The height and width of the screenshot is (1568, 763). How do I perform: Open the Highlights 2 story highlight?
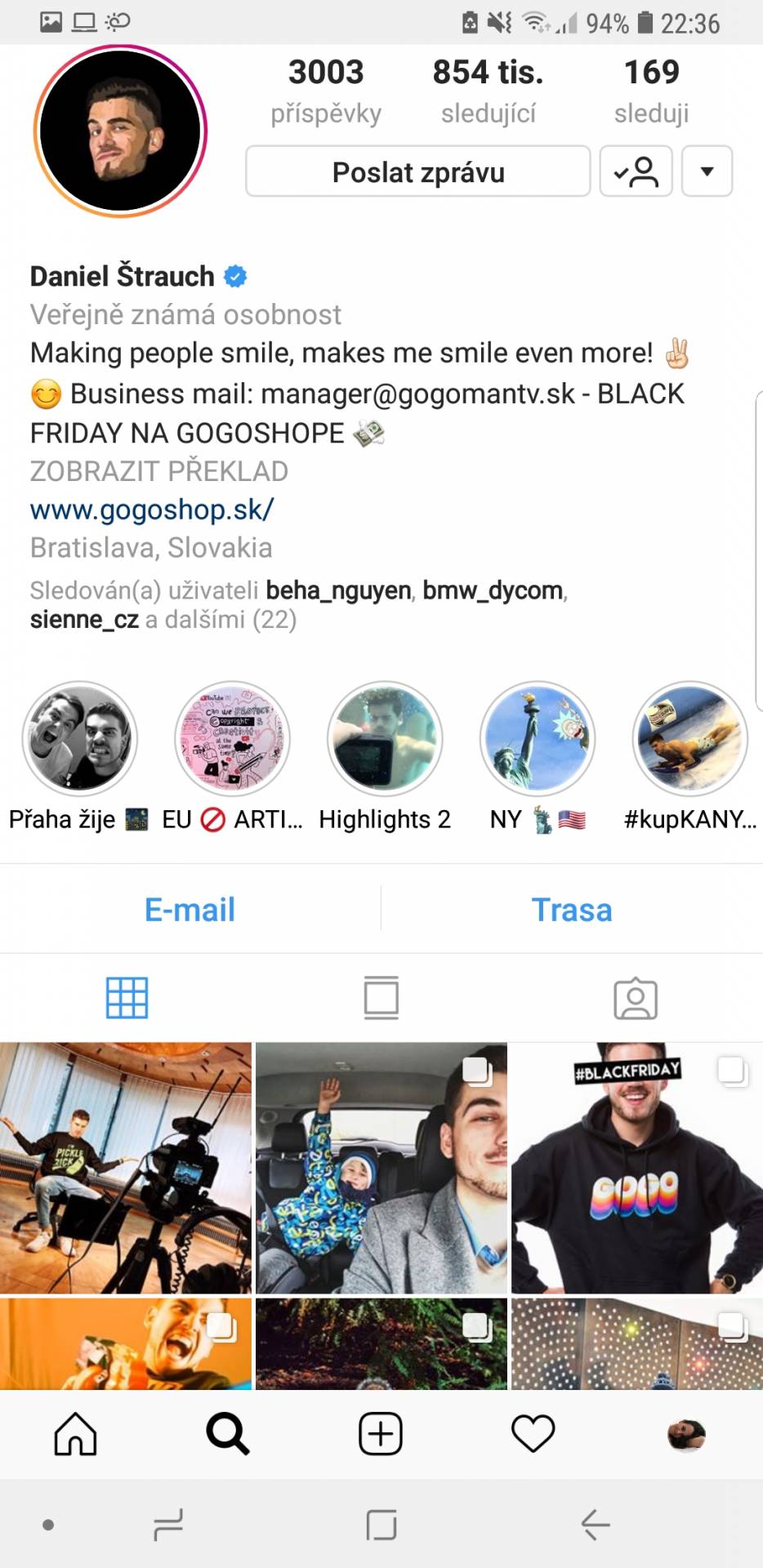tap(385, 739)
